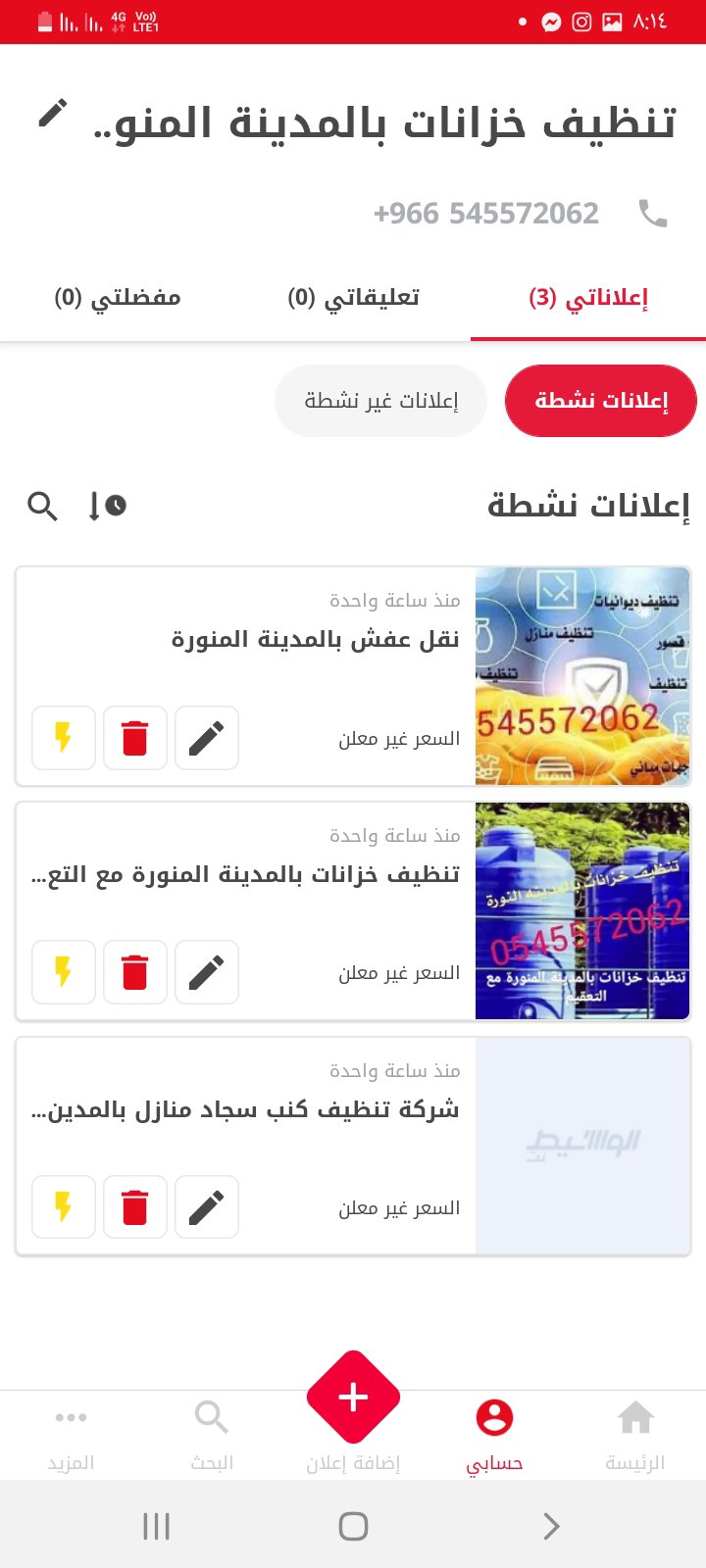Boost the شركة تنظيف كنب سجاد ad
This screenshot has width=706, height=1568.
64,1207
